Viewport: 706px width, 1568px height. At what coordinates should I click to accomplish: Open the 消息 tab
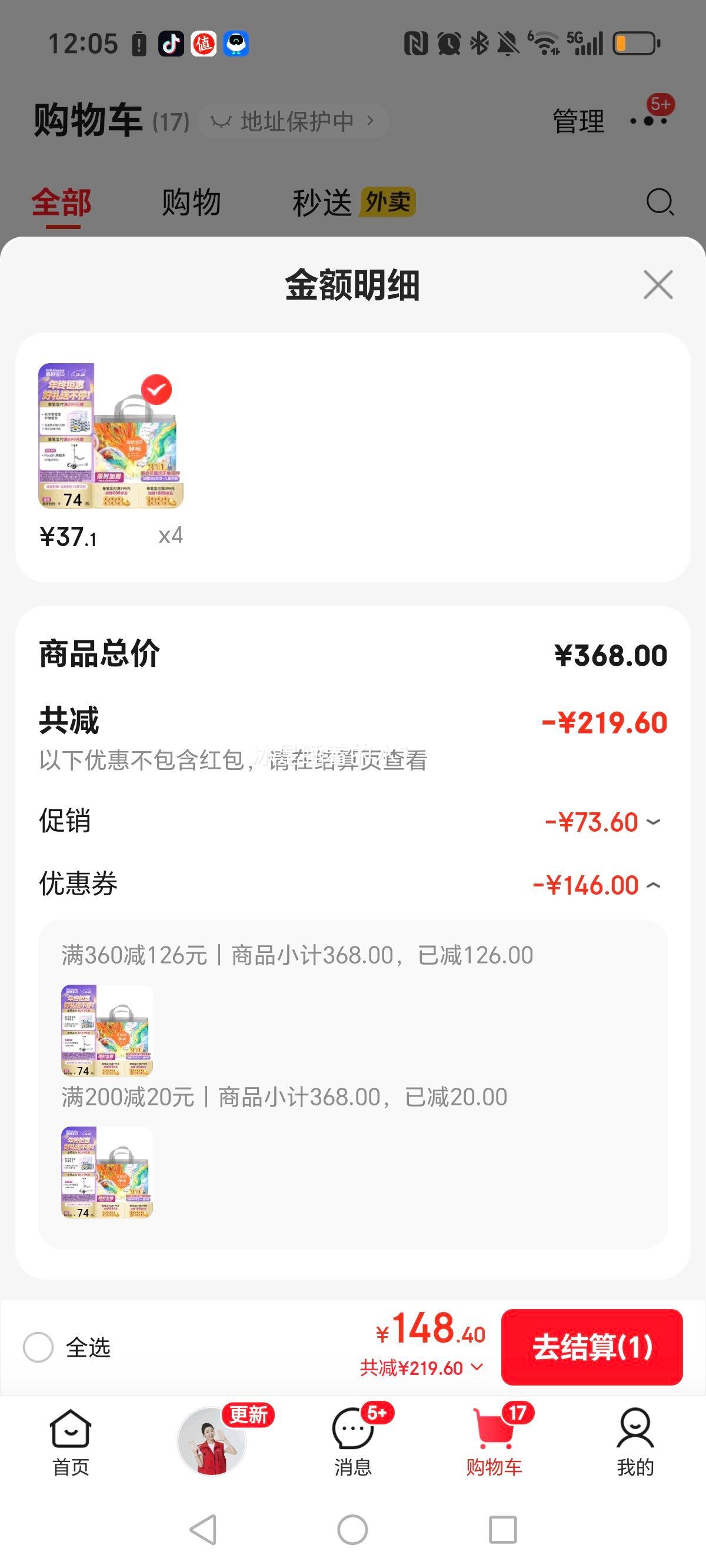(353, 1441)
